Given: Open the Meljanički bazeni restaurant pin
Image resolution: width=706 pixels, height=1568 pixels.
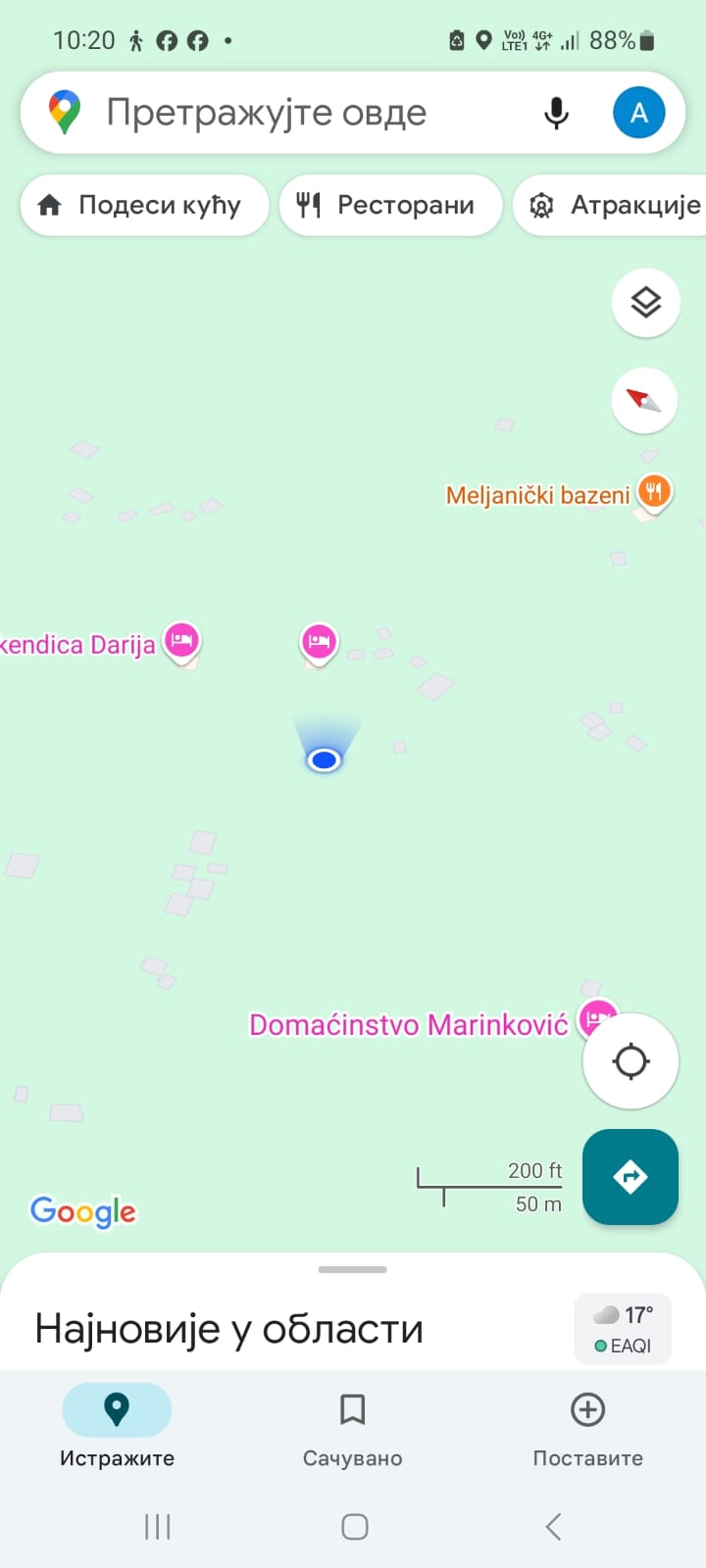Looking at the screenshot, I should [x=654, y=491].
